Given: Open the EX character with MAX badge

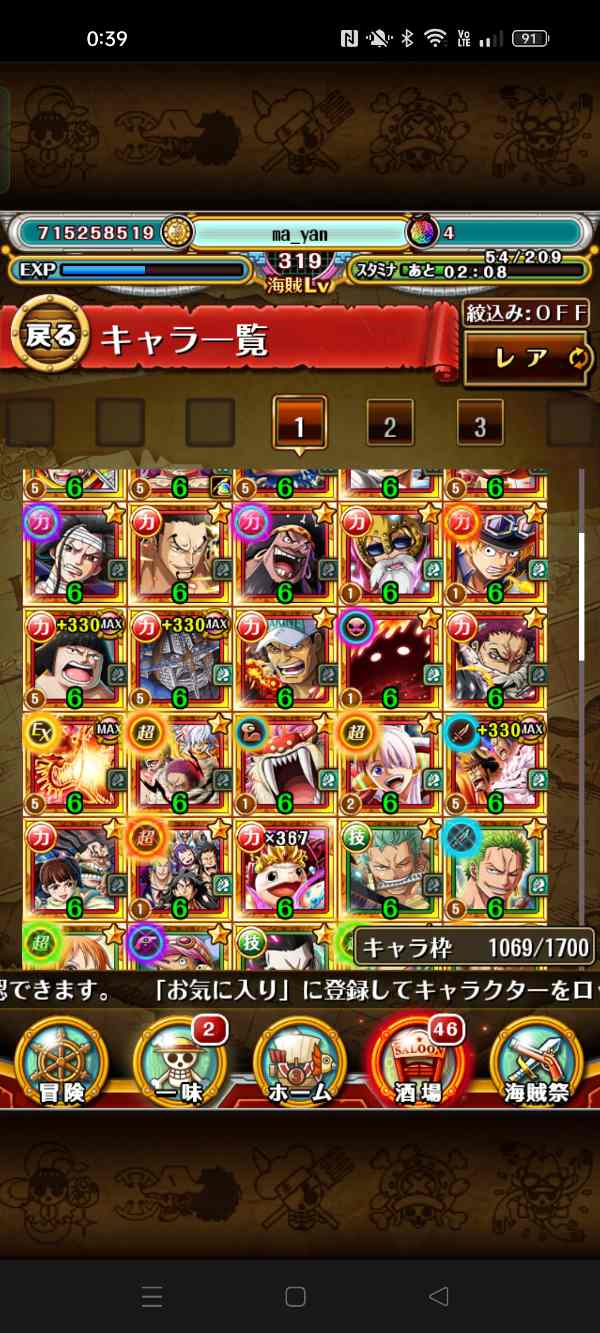Looking at the screenshot, I should [x=75, y=763].
